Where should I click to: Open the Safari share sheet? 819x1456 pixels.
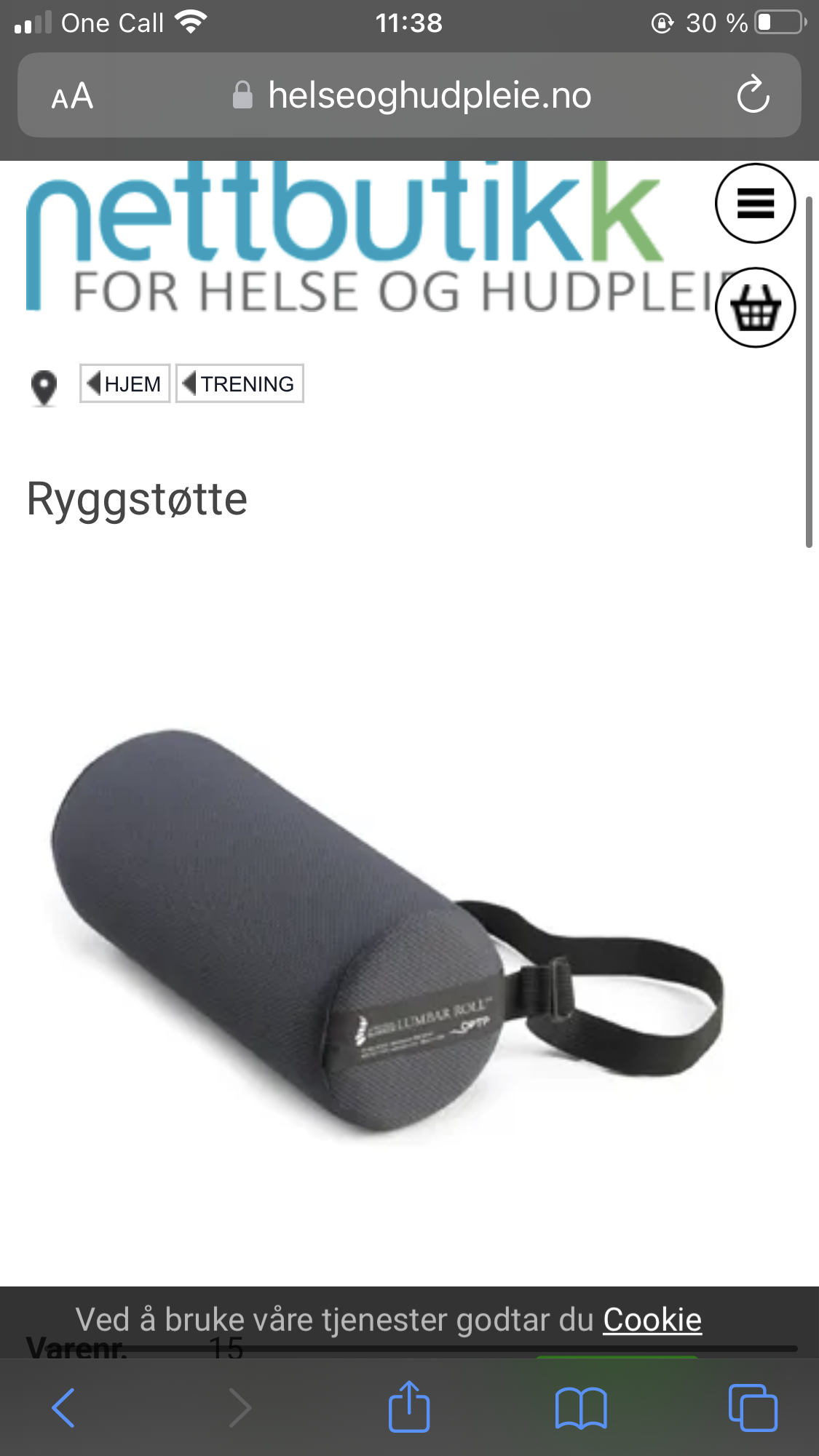409,1407
